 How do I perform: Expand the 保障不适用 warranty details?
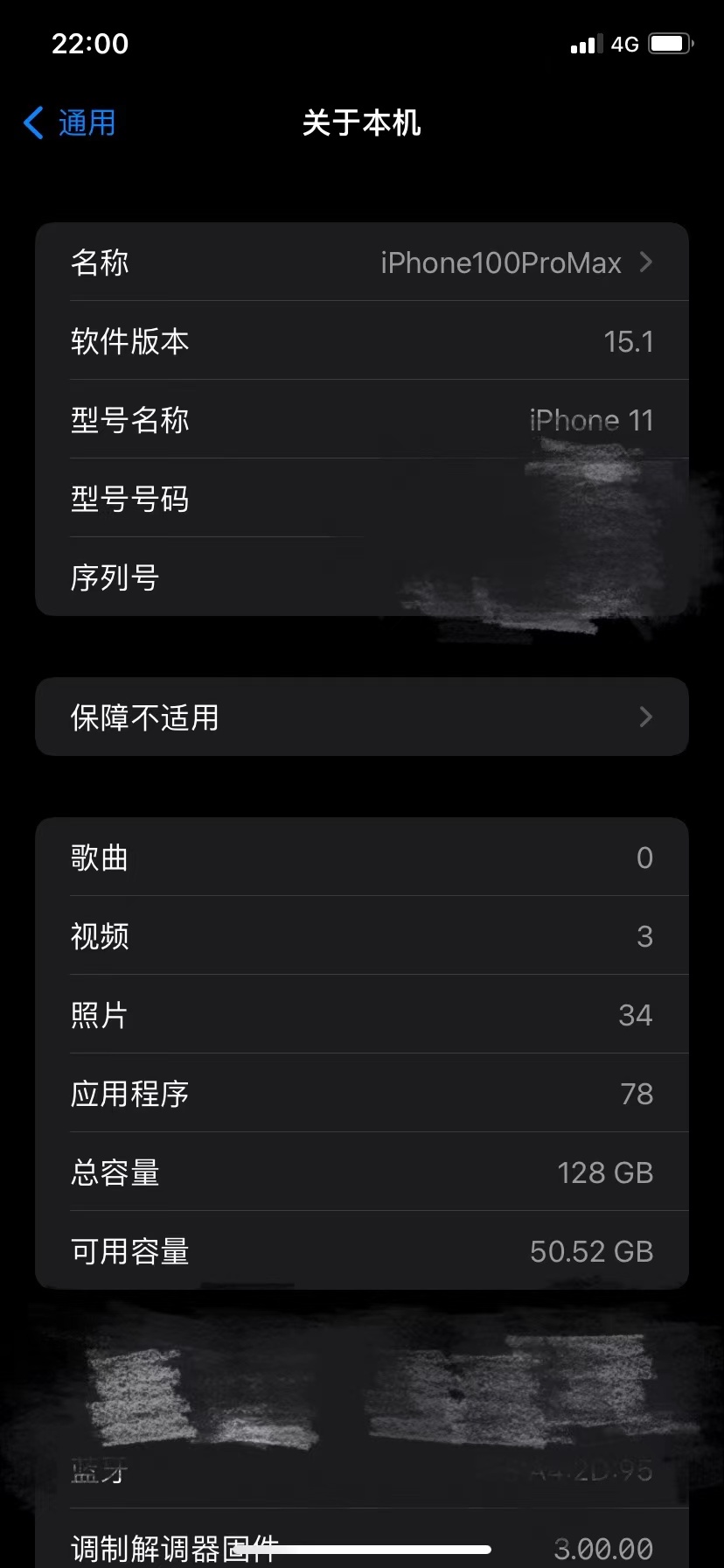point(362,717)
